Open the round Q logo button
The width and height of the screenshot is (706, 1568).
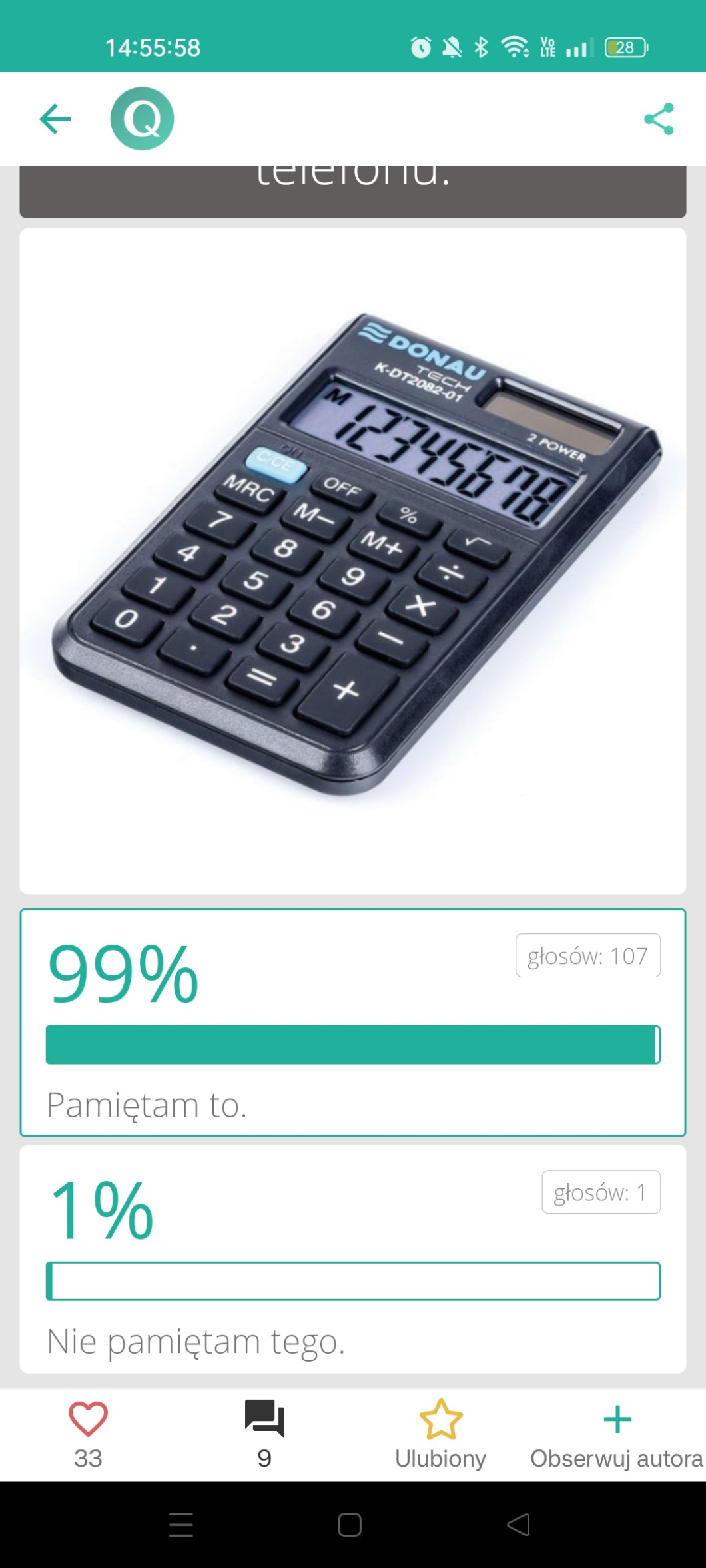[x=142, y=119]
